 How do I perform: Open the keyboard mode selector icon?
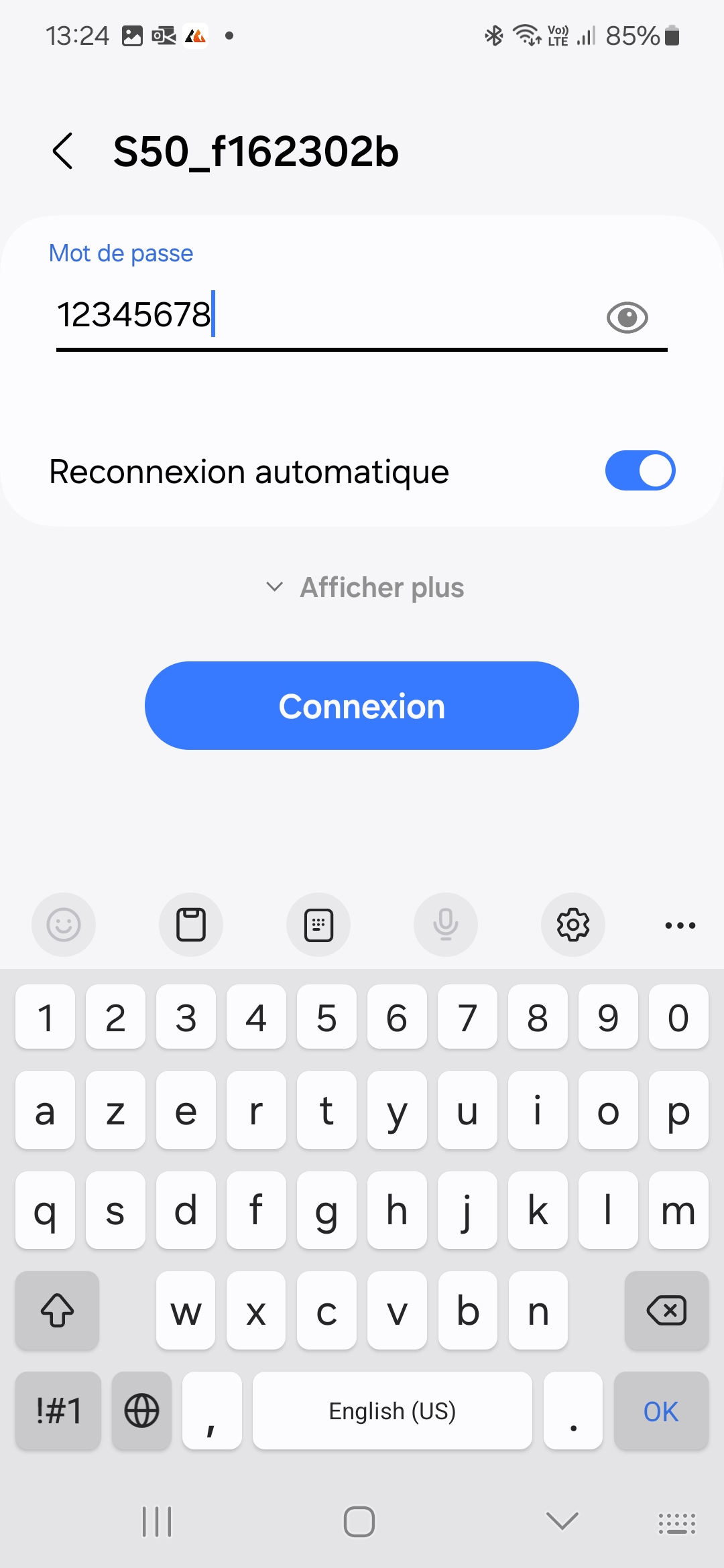(x=318, y=925)
